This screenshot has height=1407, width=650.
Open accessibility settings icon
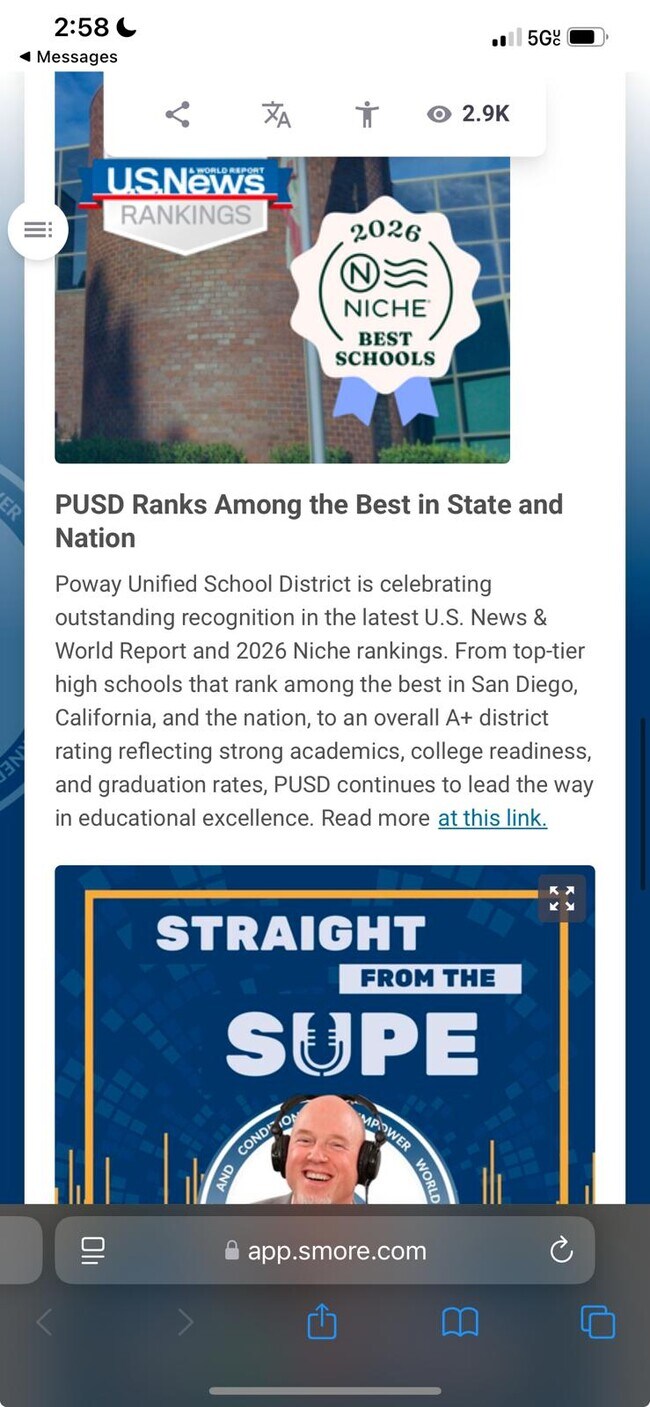coord(367,114)
